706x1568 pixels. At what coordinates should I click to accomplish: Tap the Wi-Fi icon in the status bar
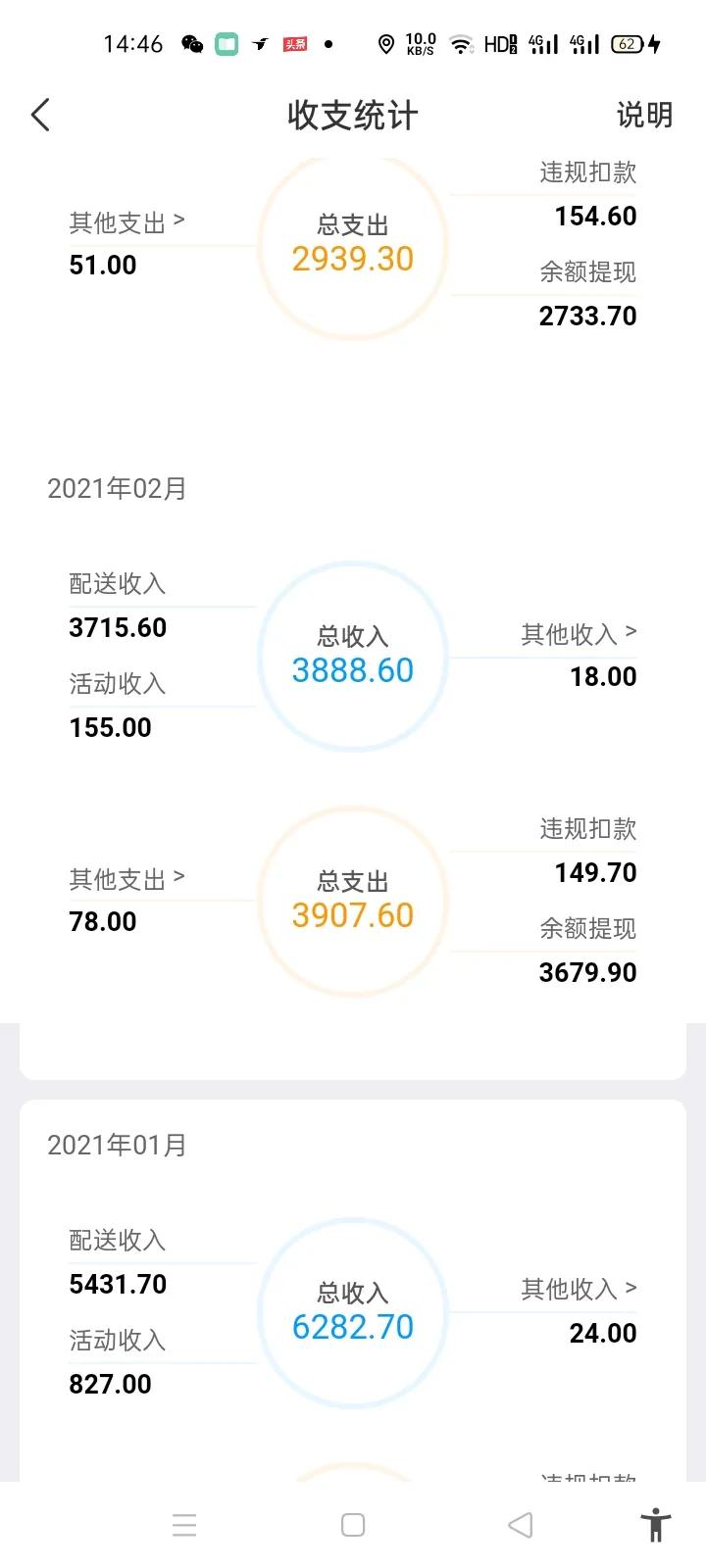(459, 43)
